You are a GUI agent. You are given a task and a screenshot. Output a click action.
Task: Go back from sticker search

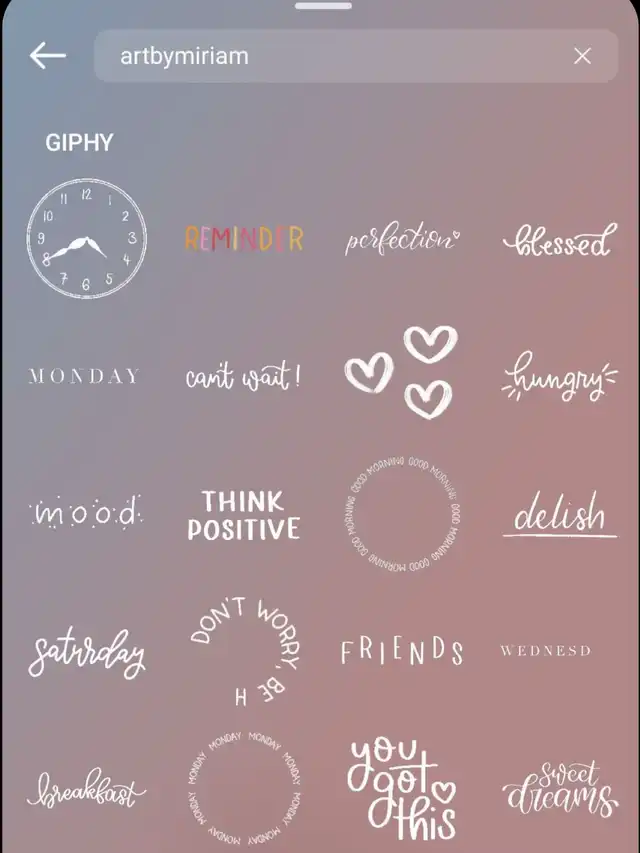click(47, 56)
